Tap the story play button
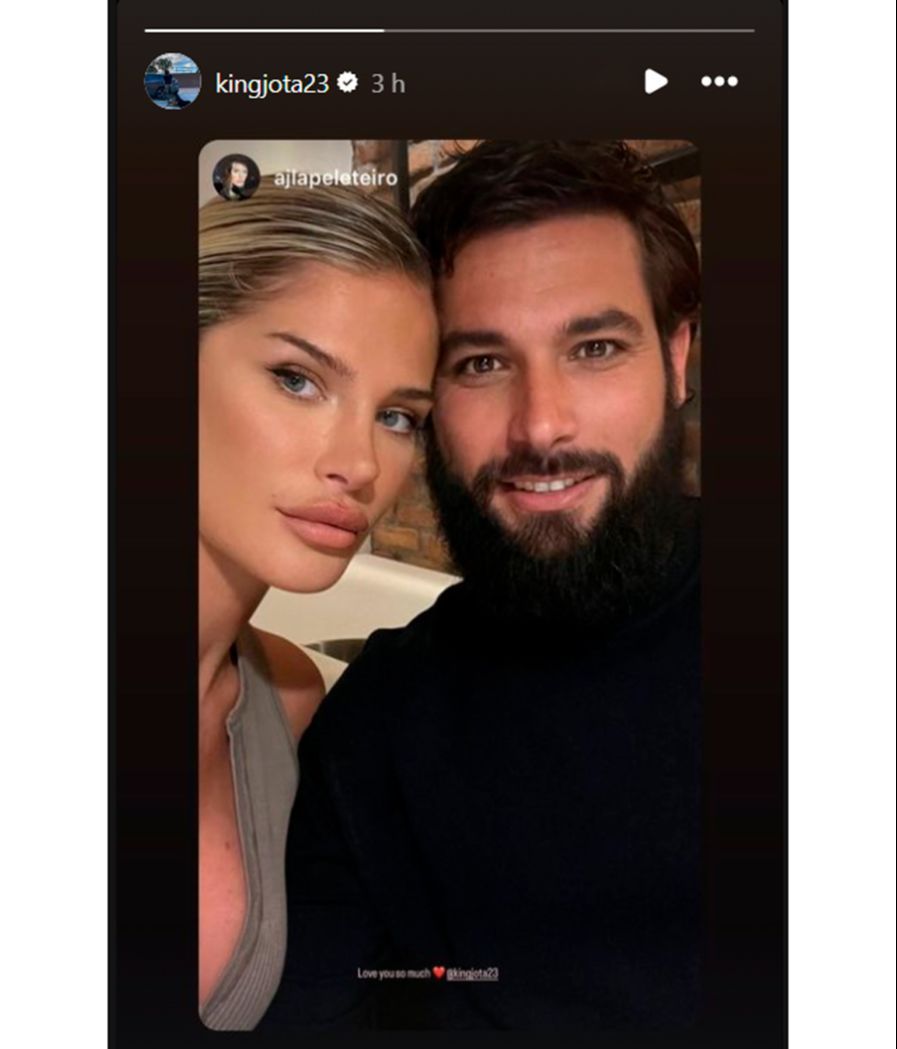 pyautogui.click(x=655, y=82)
